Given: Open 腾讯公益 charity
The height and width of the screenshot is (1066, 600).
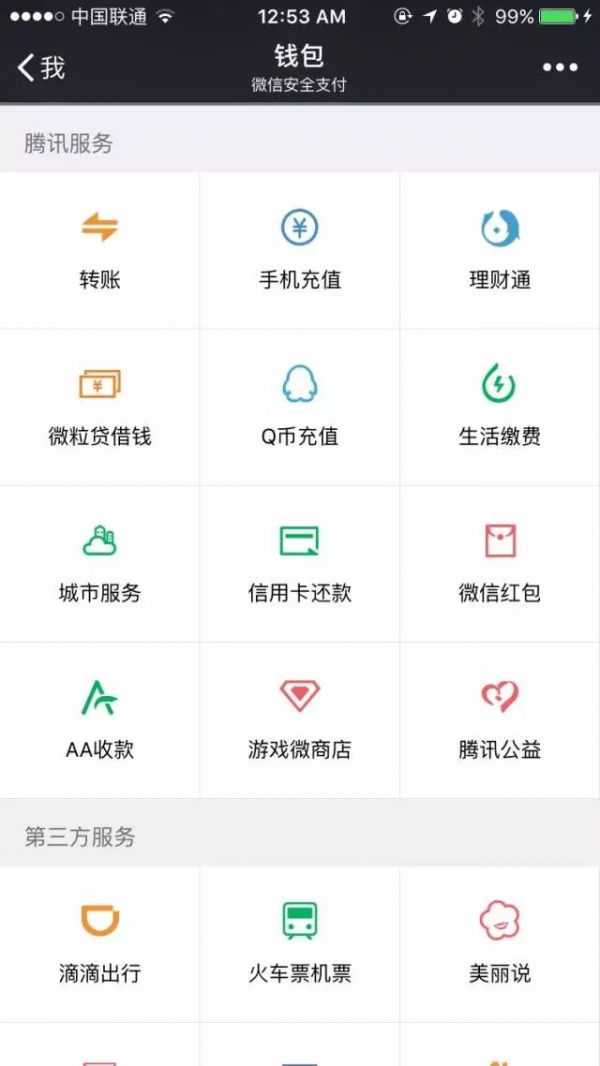Looking at the screenshot, I should (x=500, y=720).
